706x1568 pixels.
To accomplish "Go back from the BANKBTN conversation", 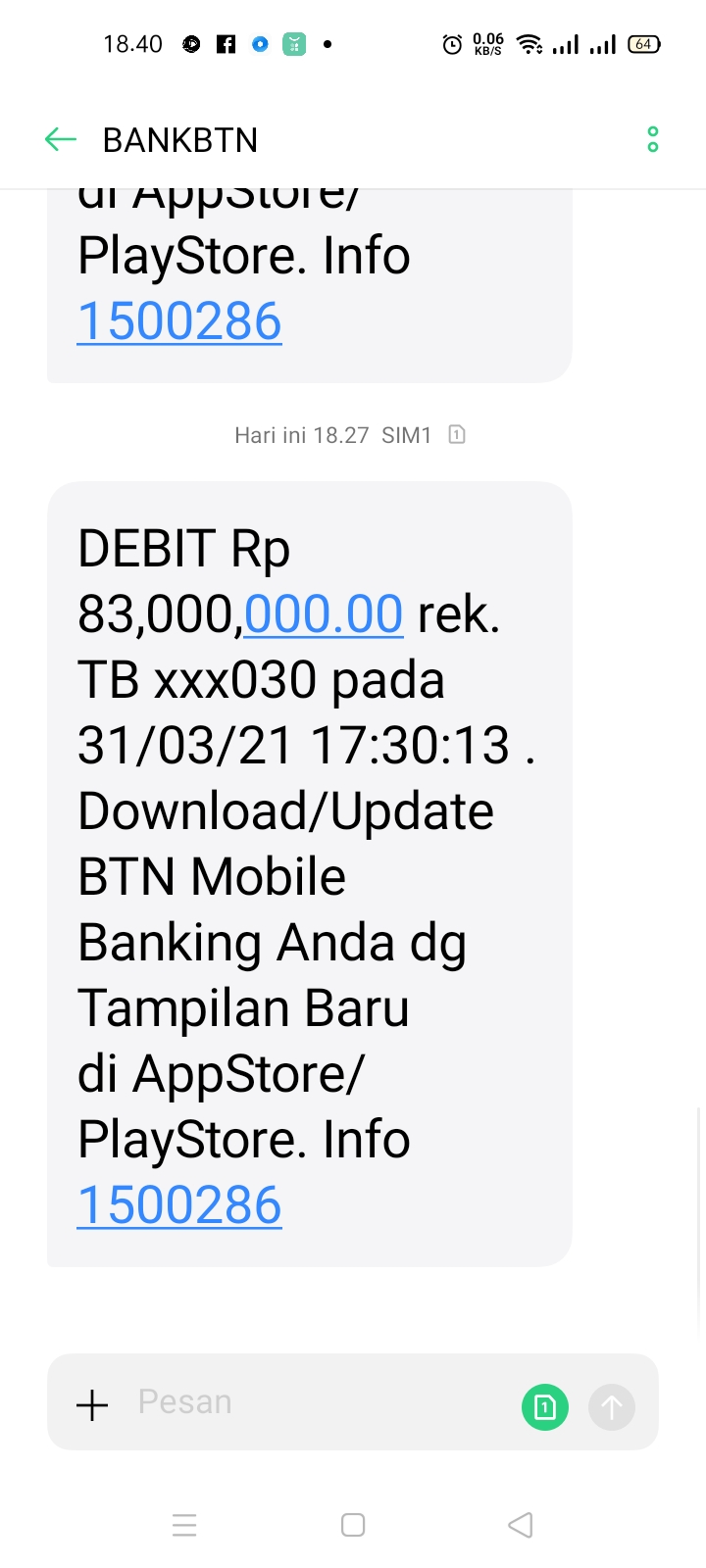I will [61, 140].
